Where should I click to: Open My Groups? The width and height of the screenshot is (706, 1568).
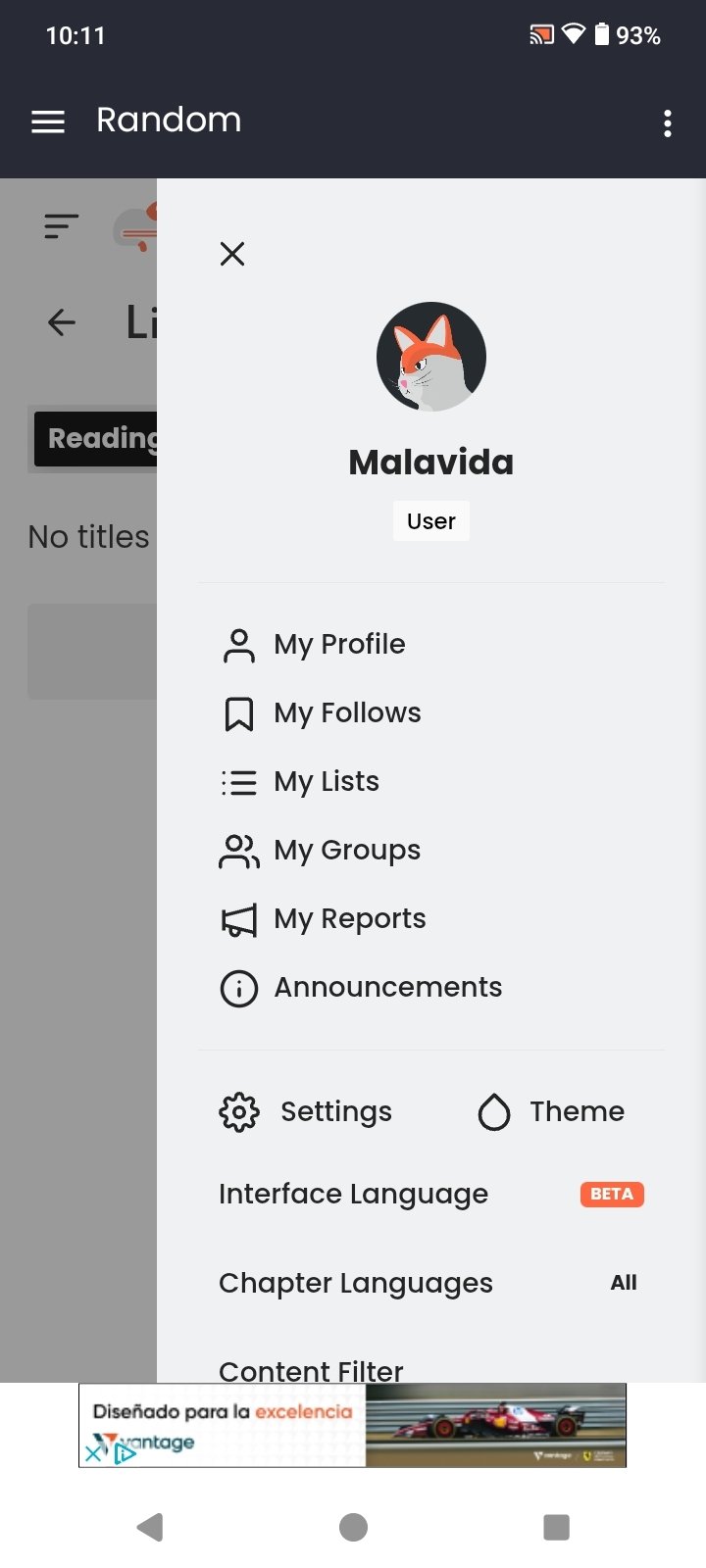coord(346,851)
